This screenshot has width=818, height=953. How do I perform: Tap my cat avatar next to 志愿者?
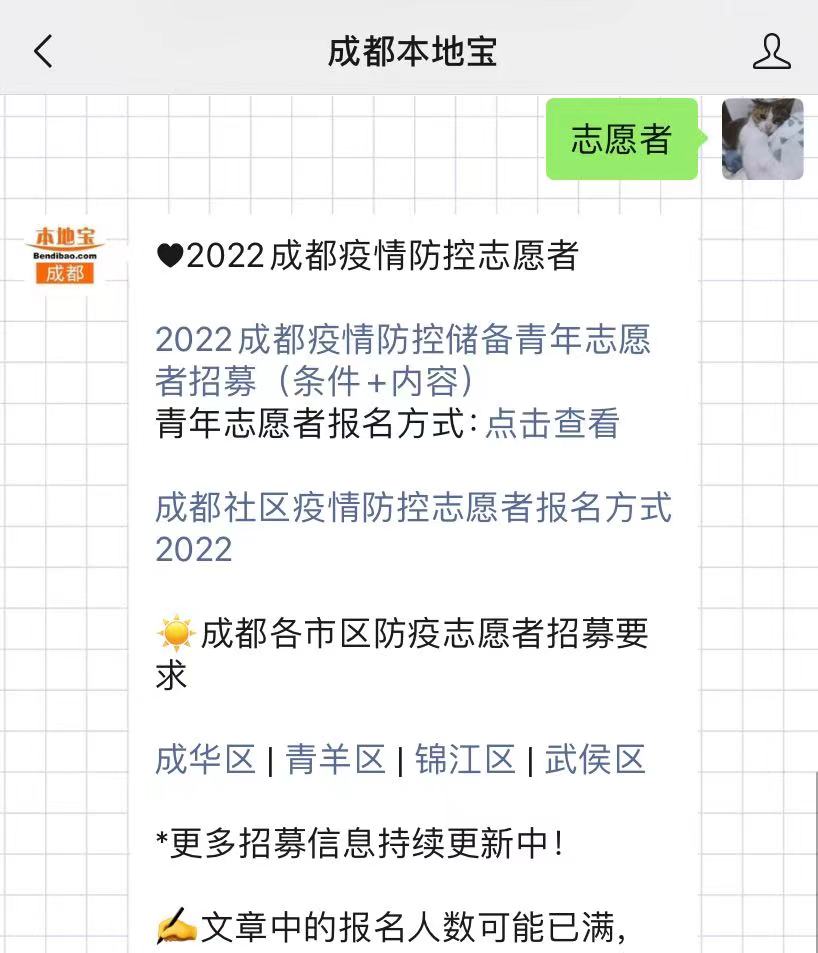[x=762, y=139]
